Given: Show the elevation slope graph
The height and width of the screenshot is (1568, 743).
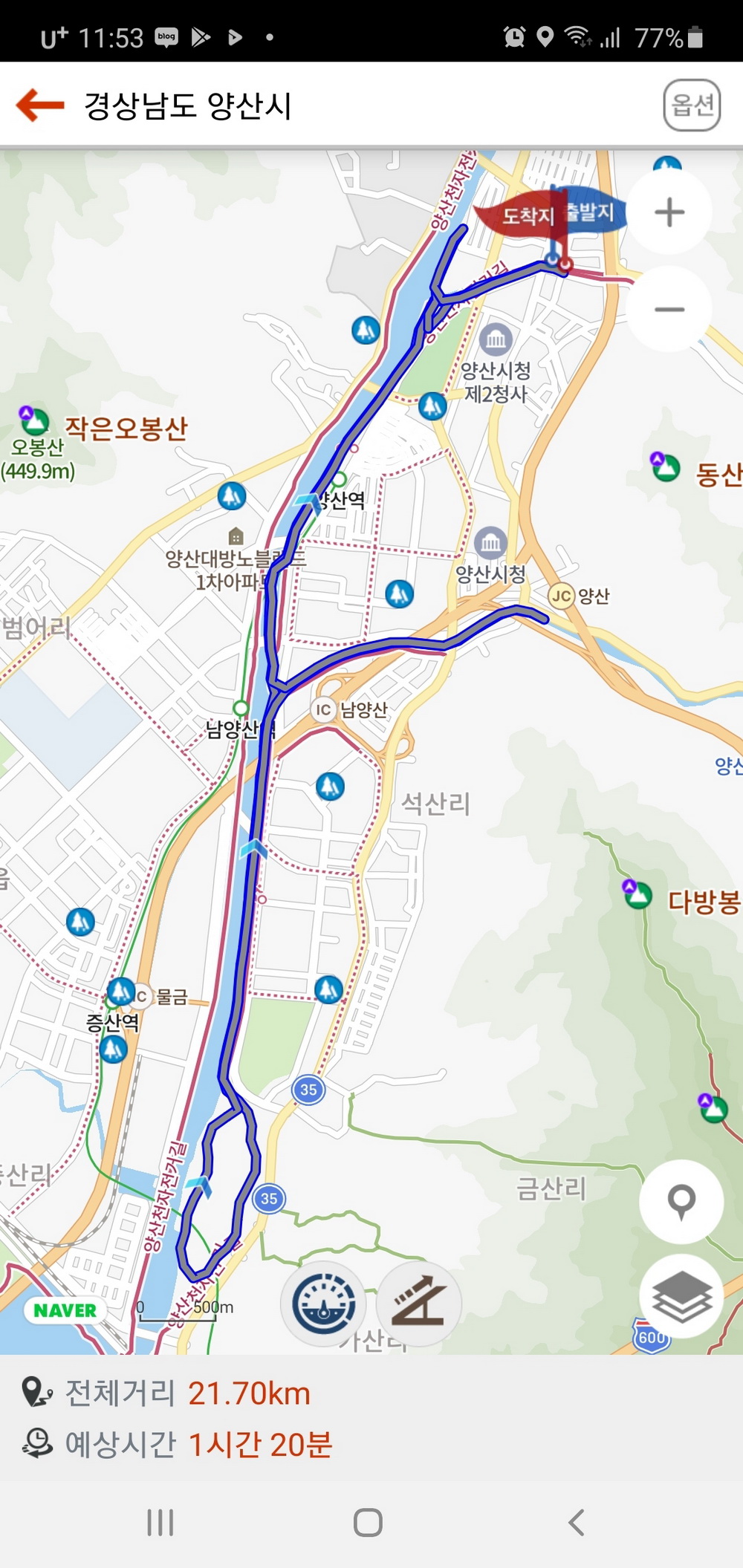Looking at the screenshot, I should point(419,1304).
